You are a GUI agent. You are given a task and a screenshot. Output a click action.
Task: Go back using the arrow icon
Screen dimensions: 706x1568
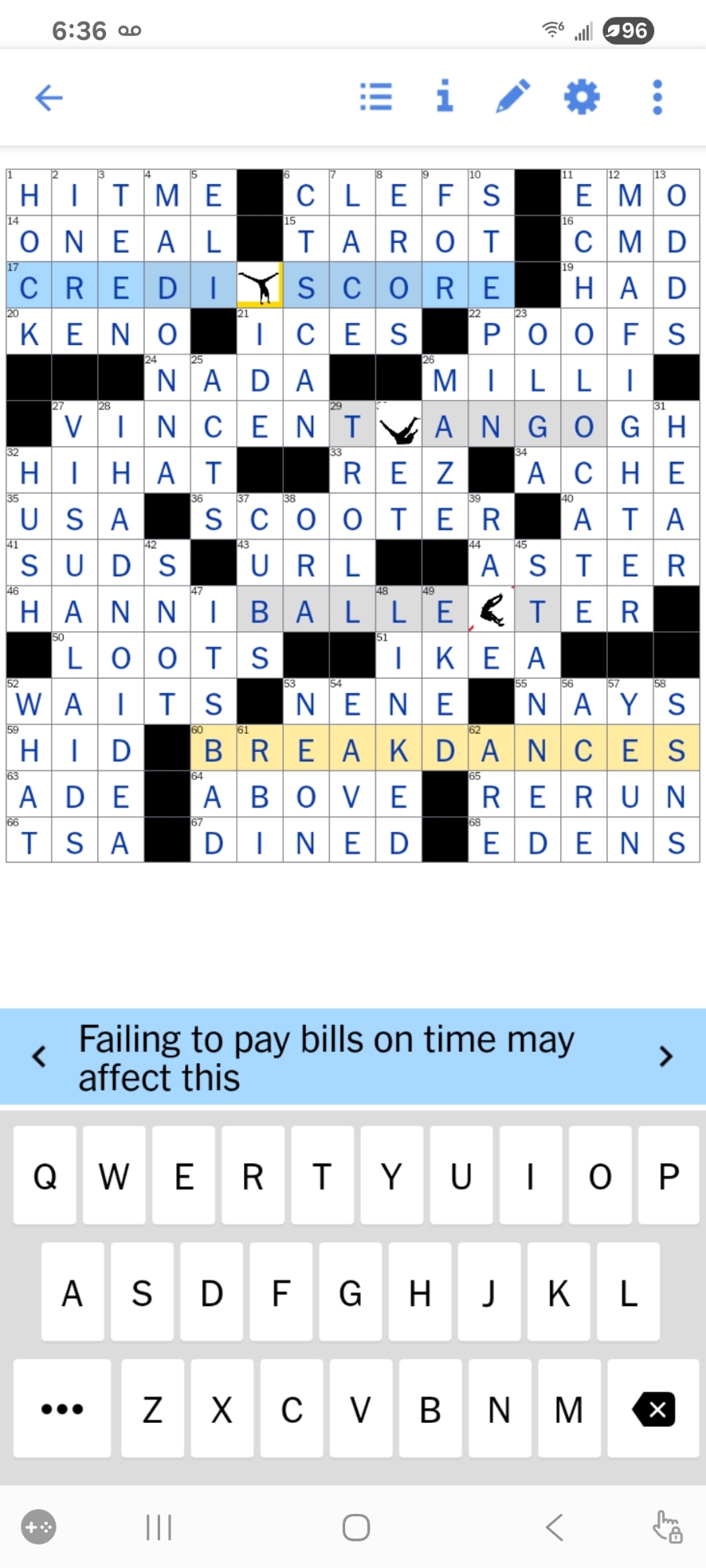pyautogui.click(x=49, y=97)
